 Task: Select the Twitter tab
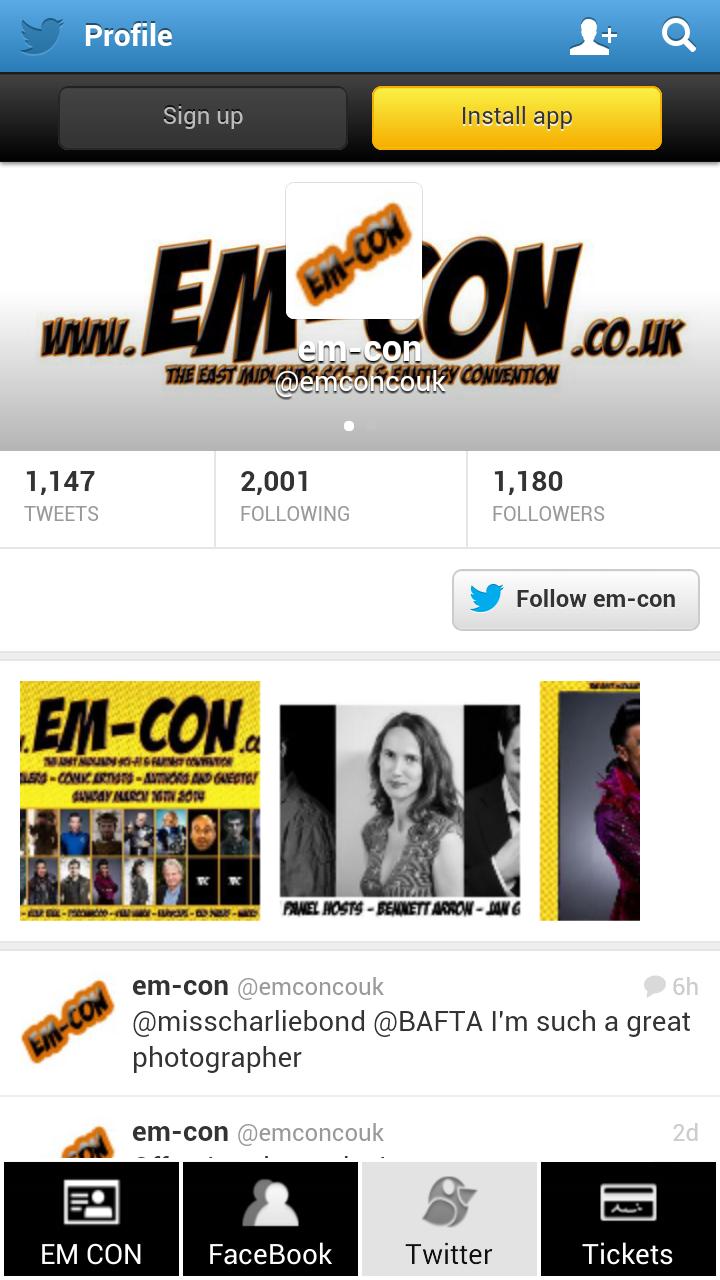pos(449,1218)
